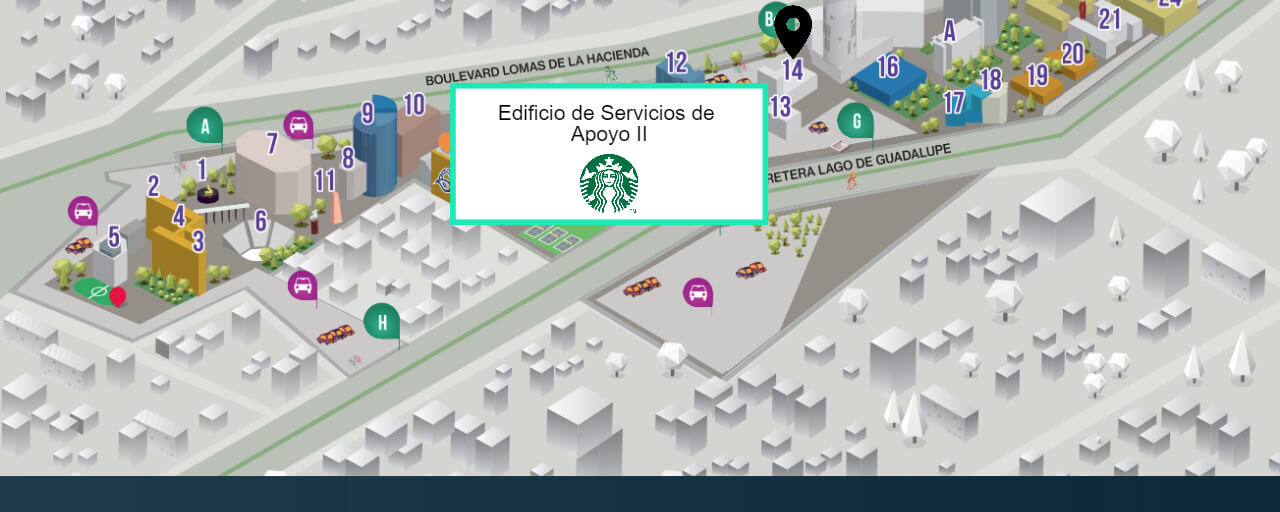Screen dimensions: 1280x512
Task: Select building number 20
Action: pyautogui.click(x=1073, y=54)
